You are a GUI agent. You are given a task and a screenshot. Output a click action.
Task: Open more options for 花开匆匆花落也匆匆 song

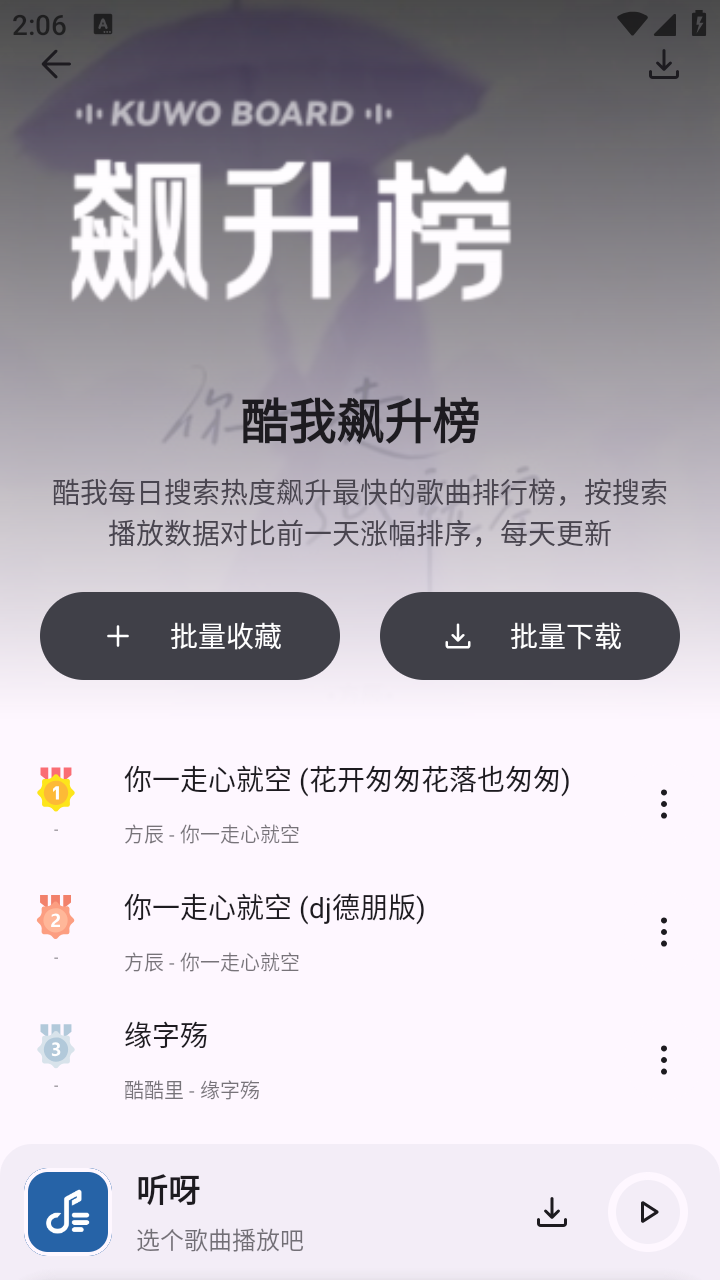click(664, 804)
